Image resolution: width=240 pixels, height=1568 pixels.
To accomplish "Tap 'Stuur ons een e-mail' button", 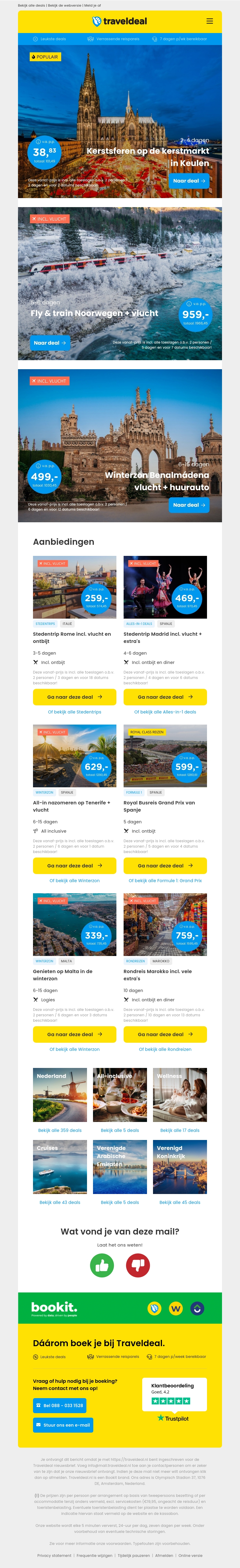I will point(63,1425).
